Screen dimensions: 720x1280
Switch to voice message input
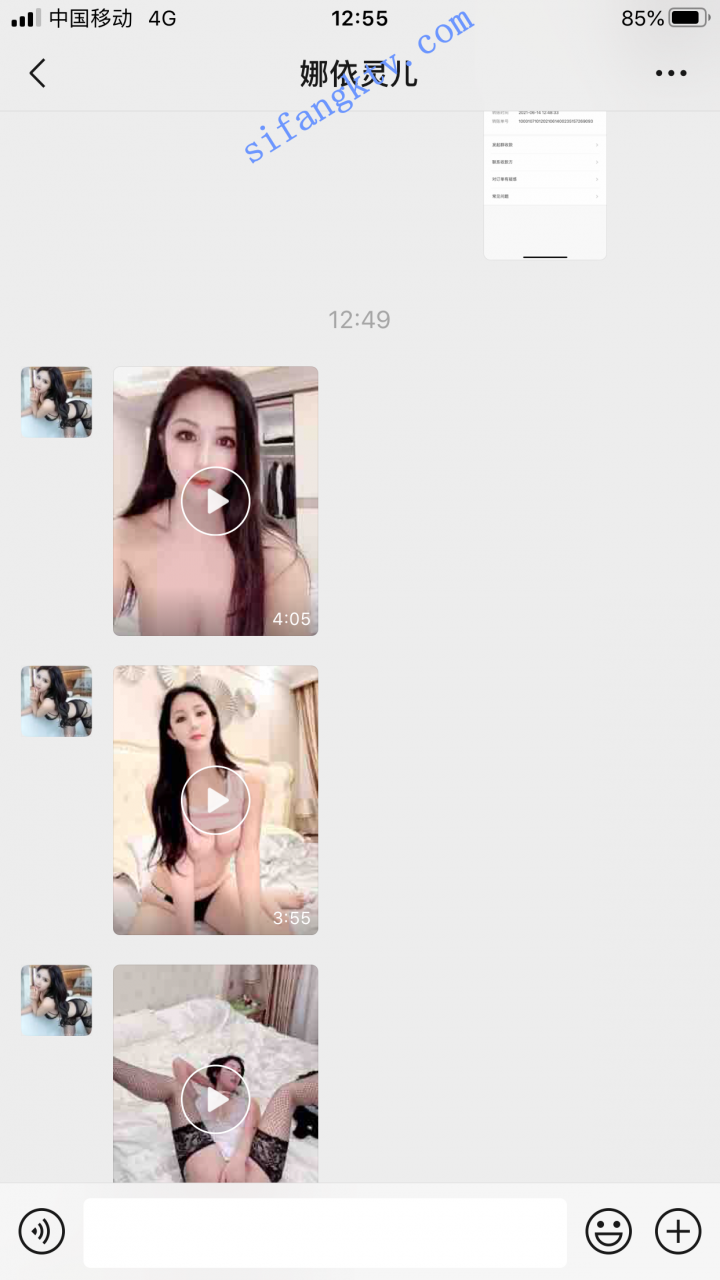coord(42,1230)
